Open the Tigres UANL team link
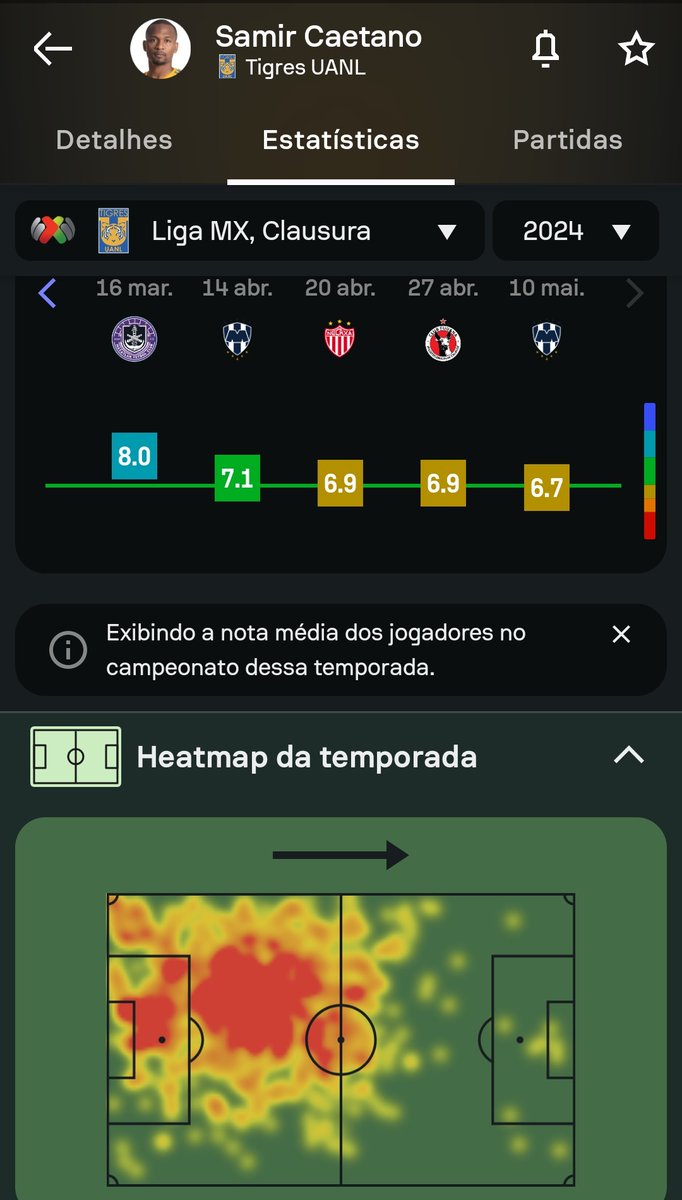682x1200 pixels. click(291, 68)
